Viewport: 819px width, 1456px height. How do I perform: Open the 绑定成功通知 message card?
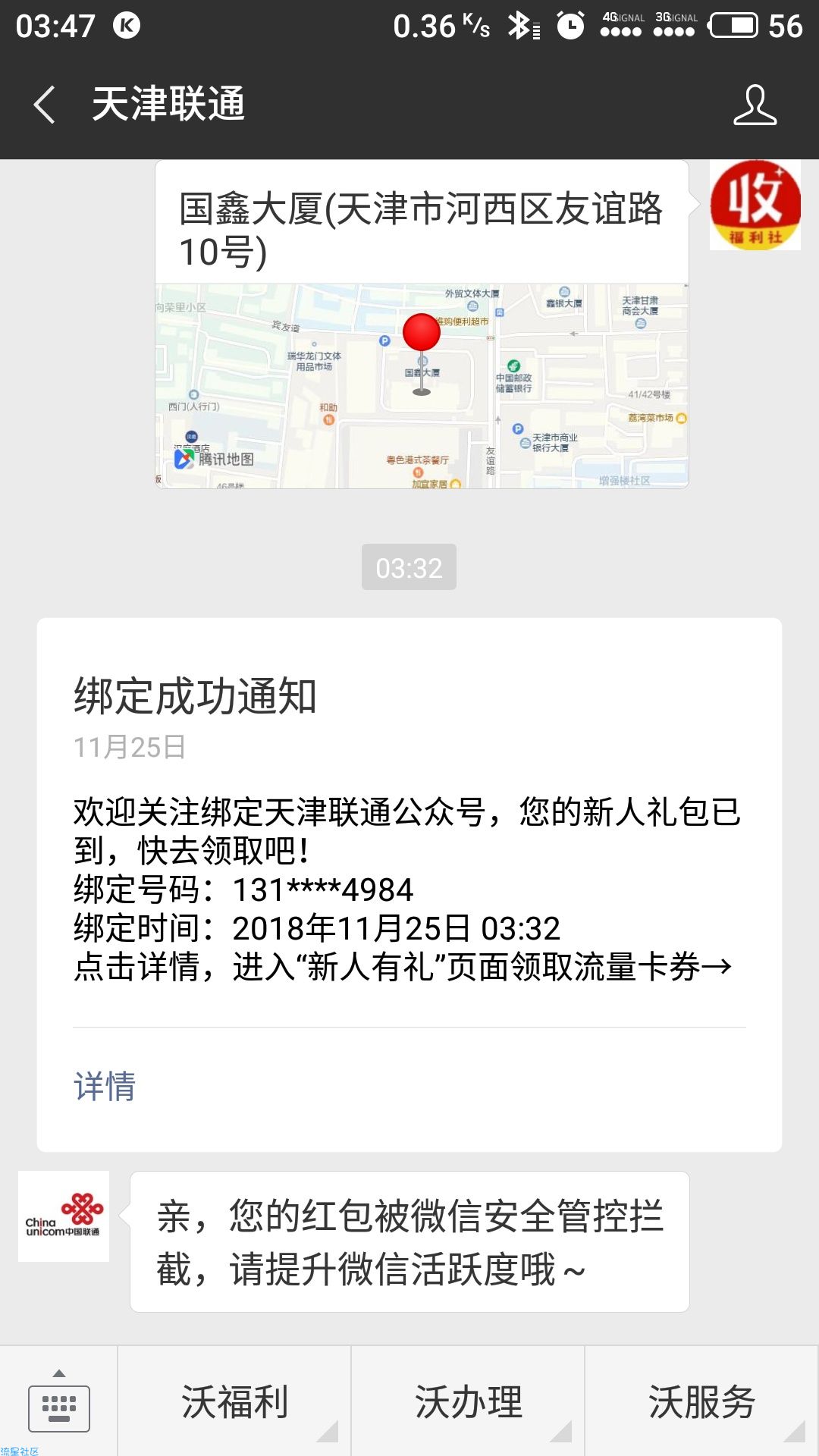(x=409, y=885)
